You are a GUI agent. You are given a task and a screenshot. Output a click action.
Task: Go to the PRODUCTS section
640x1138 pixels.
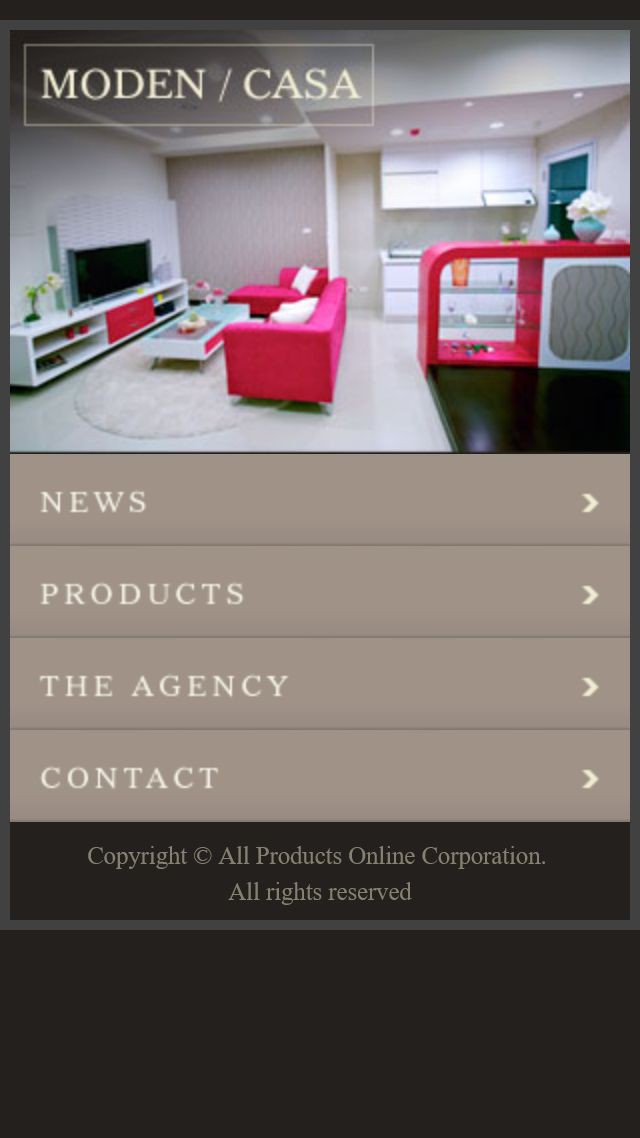pyautogui.click(x=319, y=593)
